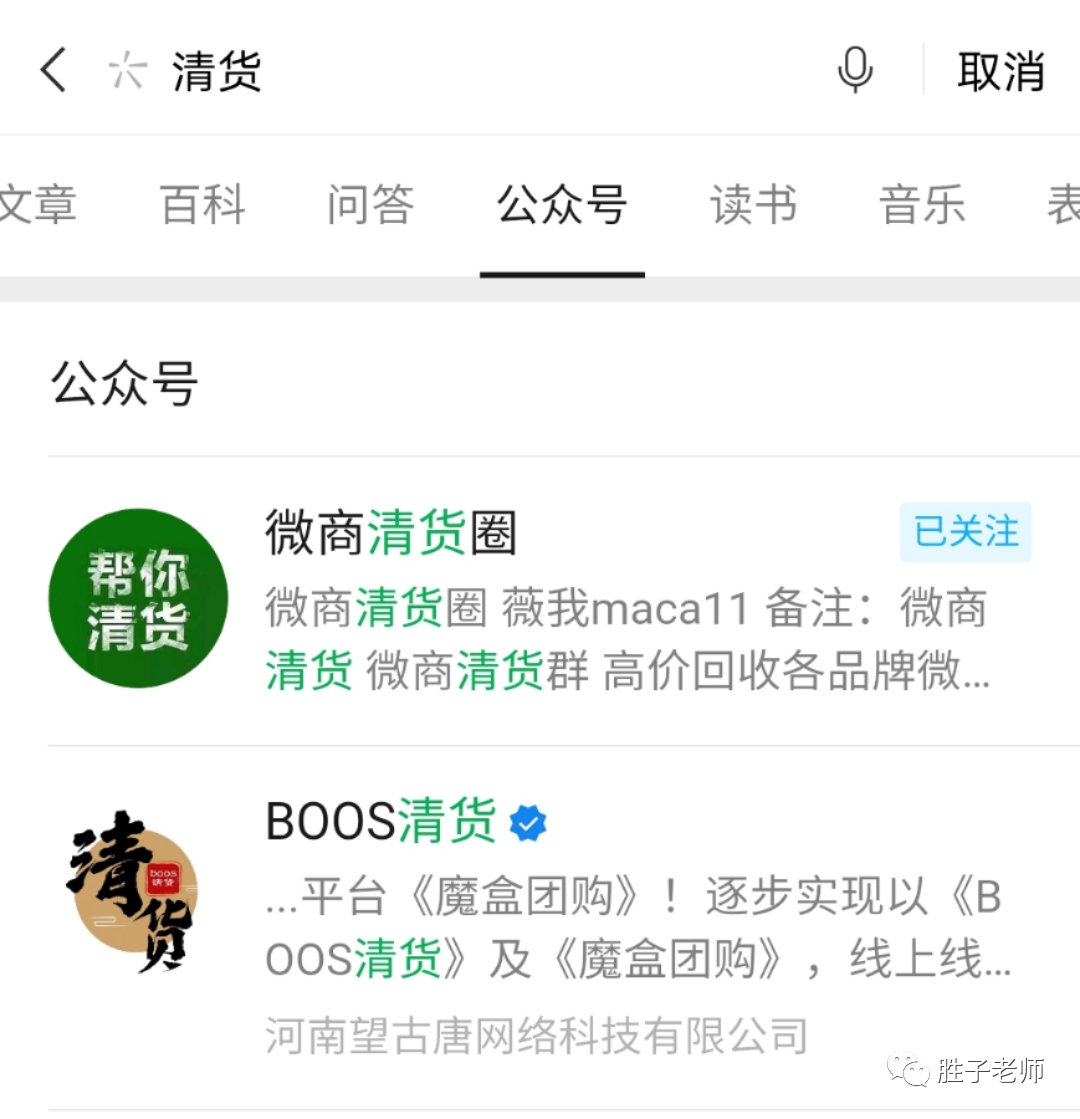The image size is (1080, 1119).
Task: Switch to the 读书 tab
Action: coord(754,205)
